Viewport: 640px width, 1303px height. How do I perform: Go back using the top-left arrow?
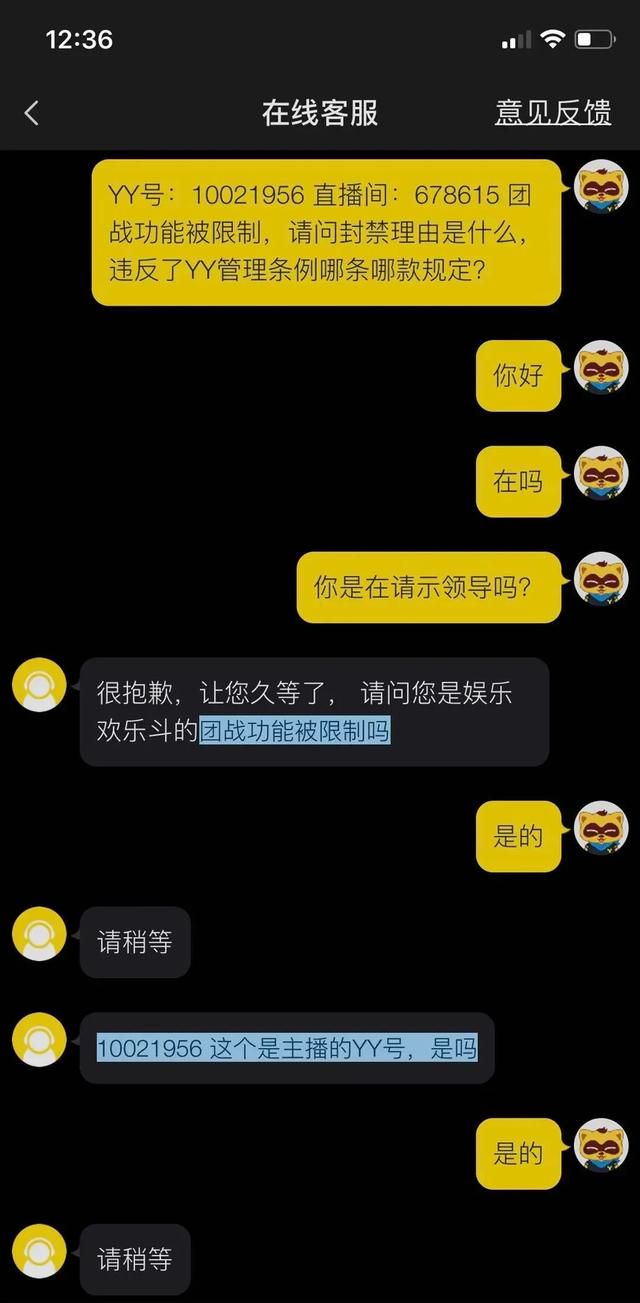[32, 113]
